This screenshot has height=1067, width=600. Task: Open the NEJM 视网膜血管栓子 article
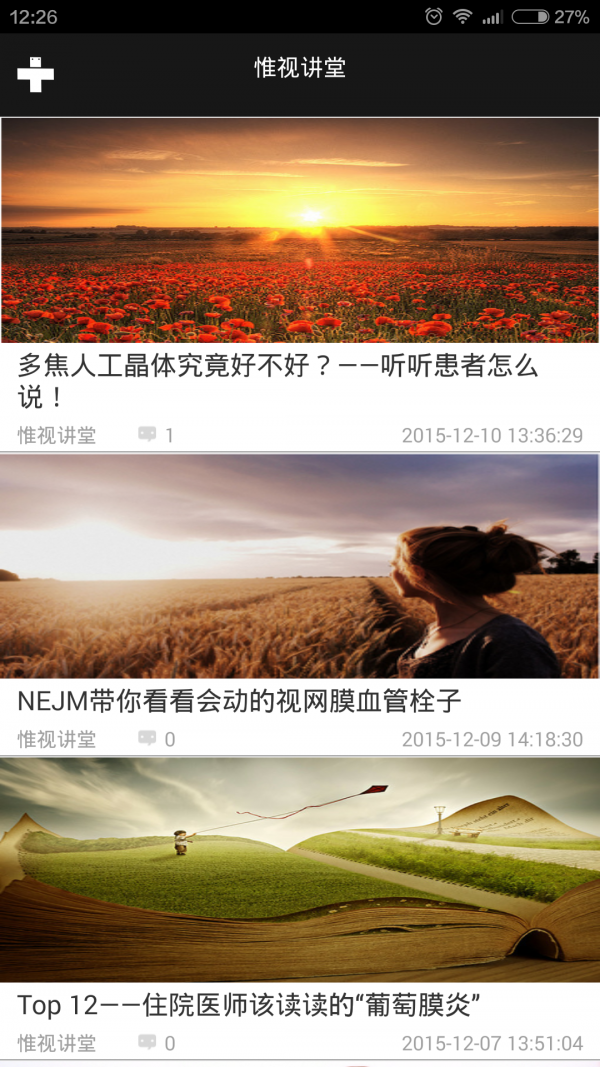click(x=240, y=701)
